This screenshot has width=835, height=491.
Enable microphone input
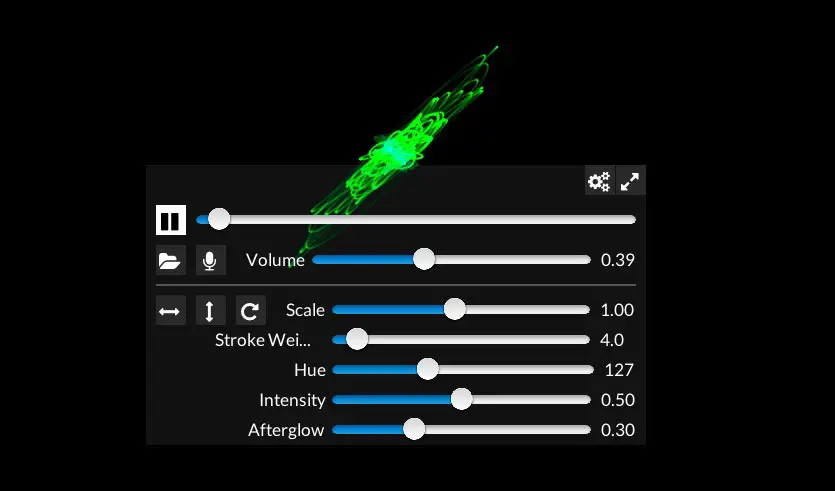click(x=210, y=260)
